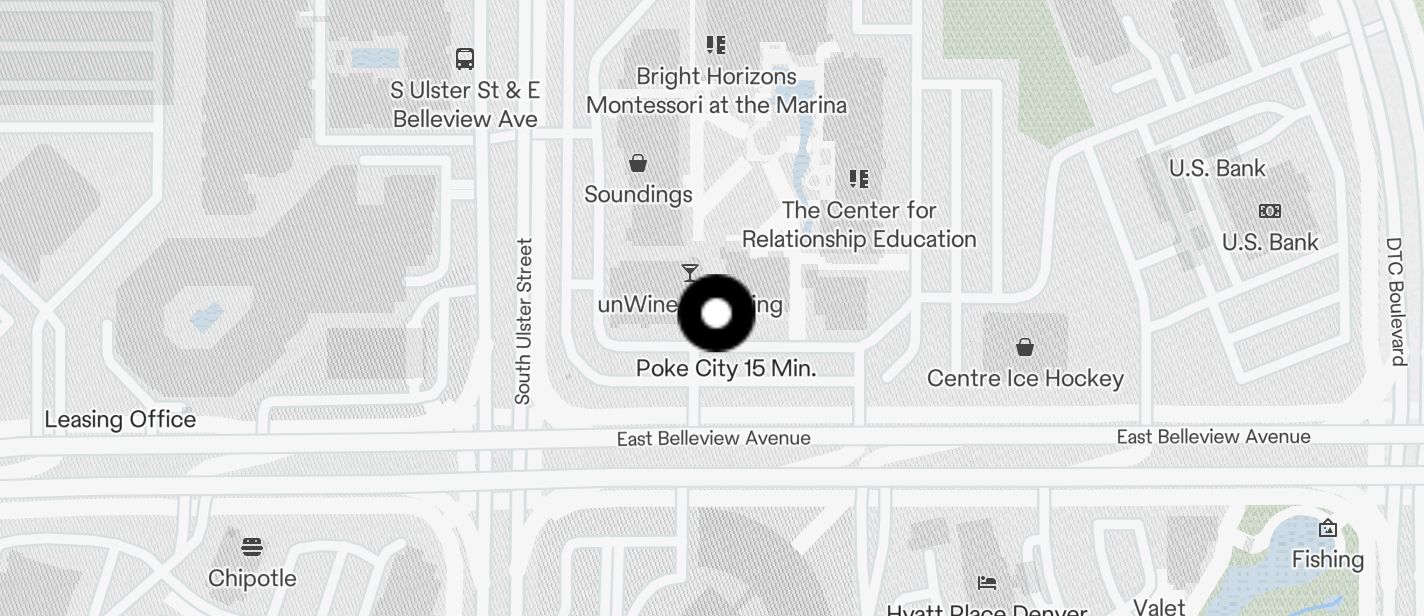This screenshot has height=616, width=1424.
Task: Select the Soundings shop marker
Action: [638, 163]
